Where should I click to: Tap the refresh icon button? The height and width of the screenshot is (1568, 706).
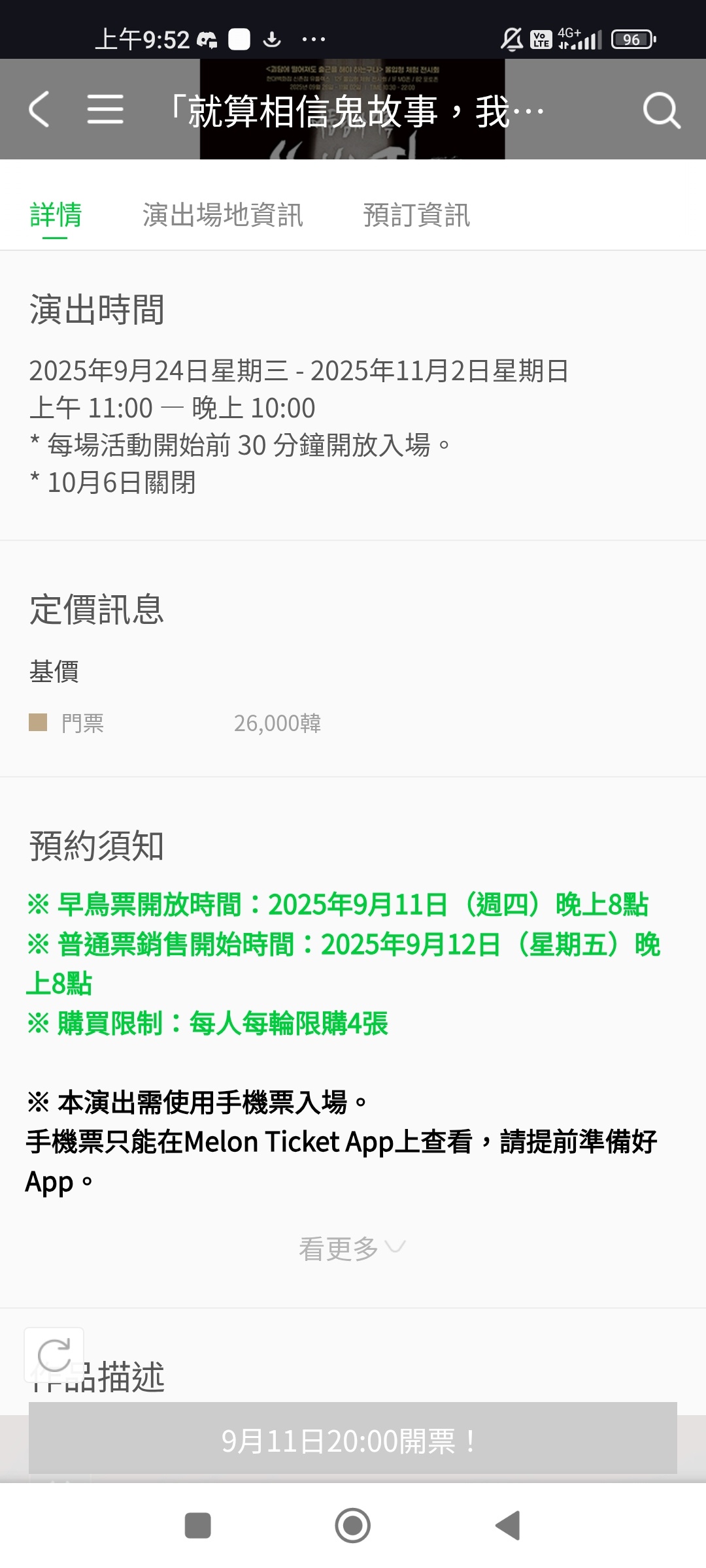pos(54,1354)
